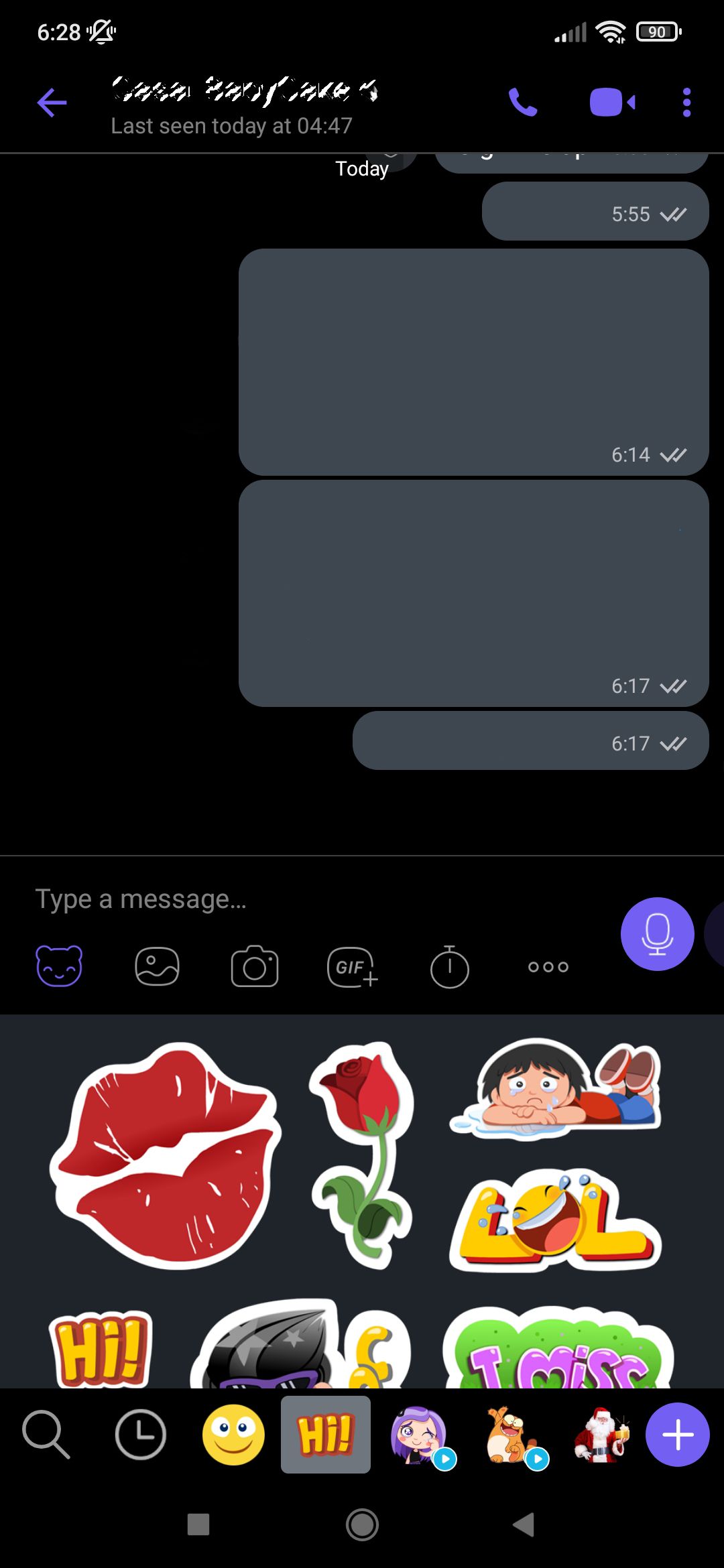Set a disappearing message timer

click(449, 966)
